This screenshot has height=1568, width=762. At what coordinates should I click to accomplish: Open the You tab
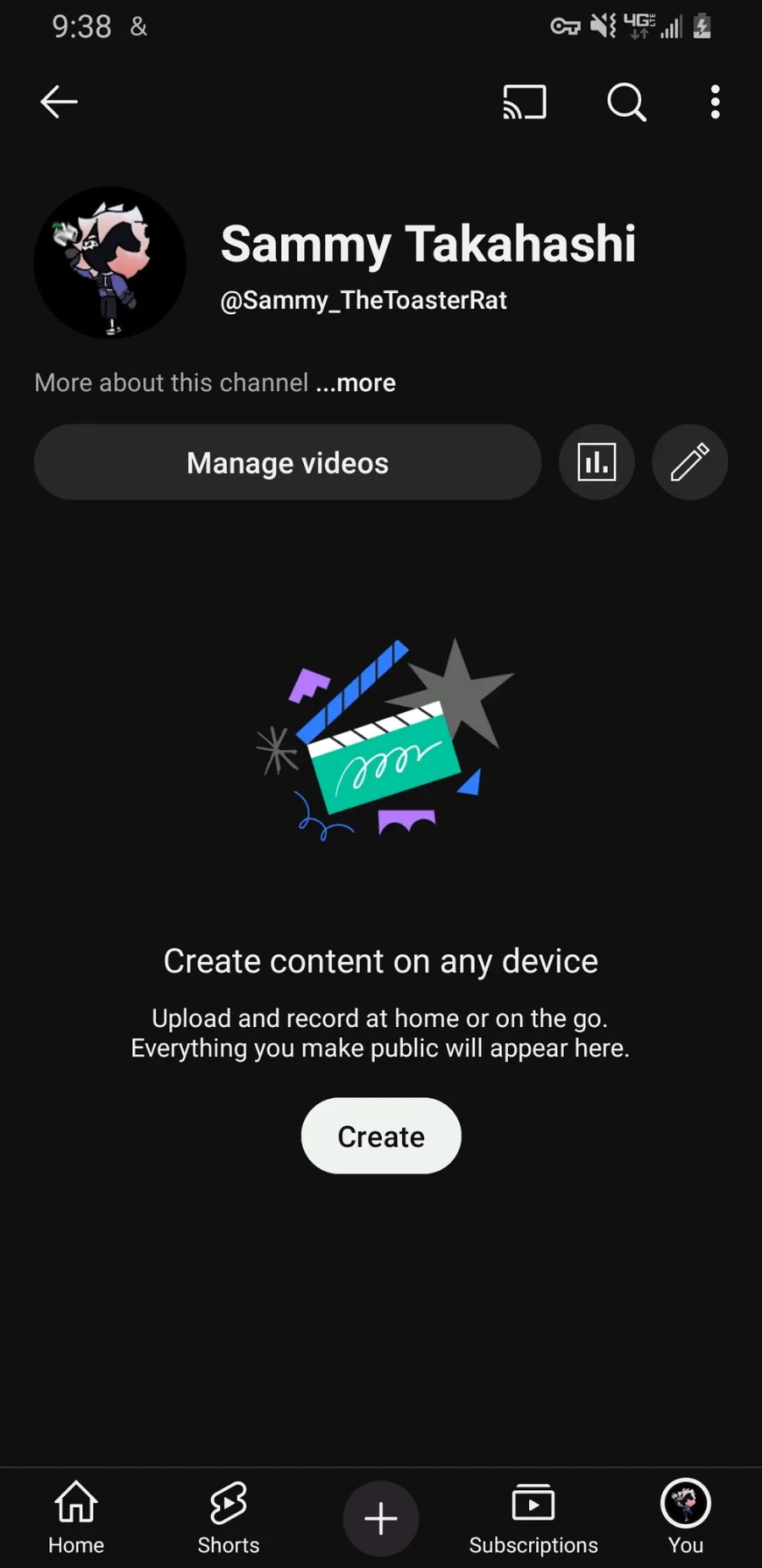click(686, 1518)
